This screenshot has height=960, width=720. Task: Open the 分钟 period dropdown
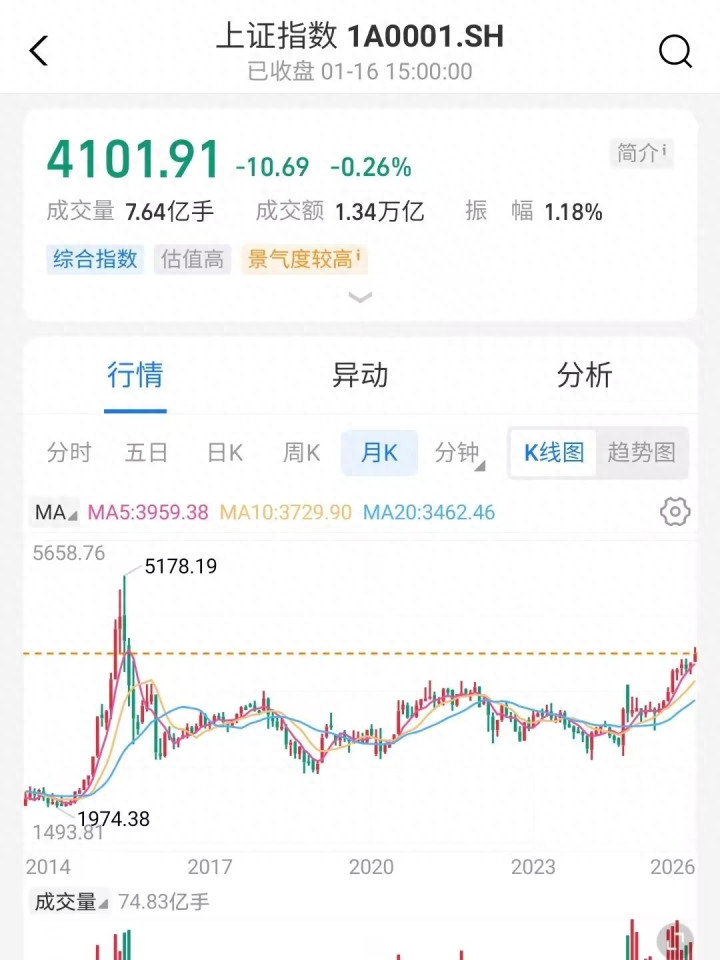click(x=459, y=453)
